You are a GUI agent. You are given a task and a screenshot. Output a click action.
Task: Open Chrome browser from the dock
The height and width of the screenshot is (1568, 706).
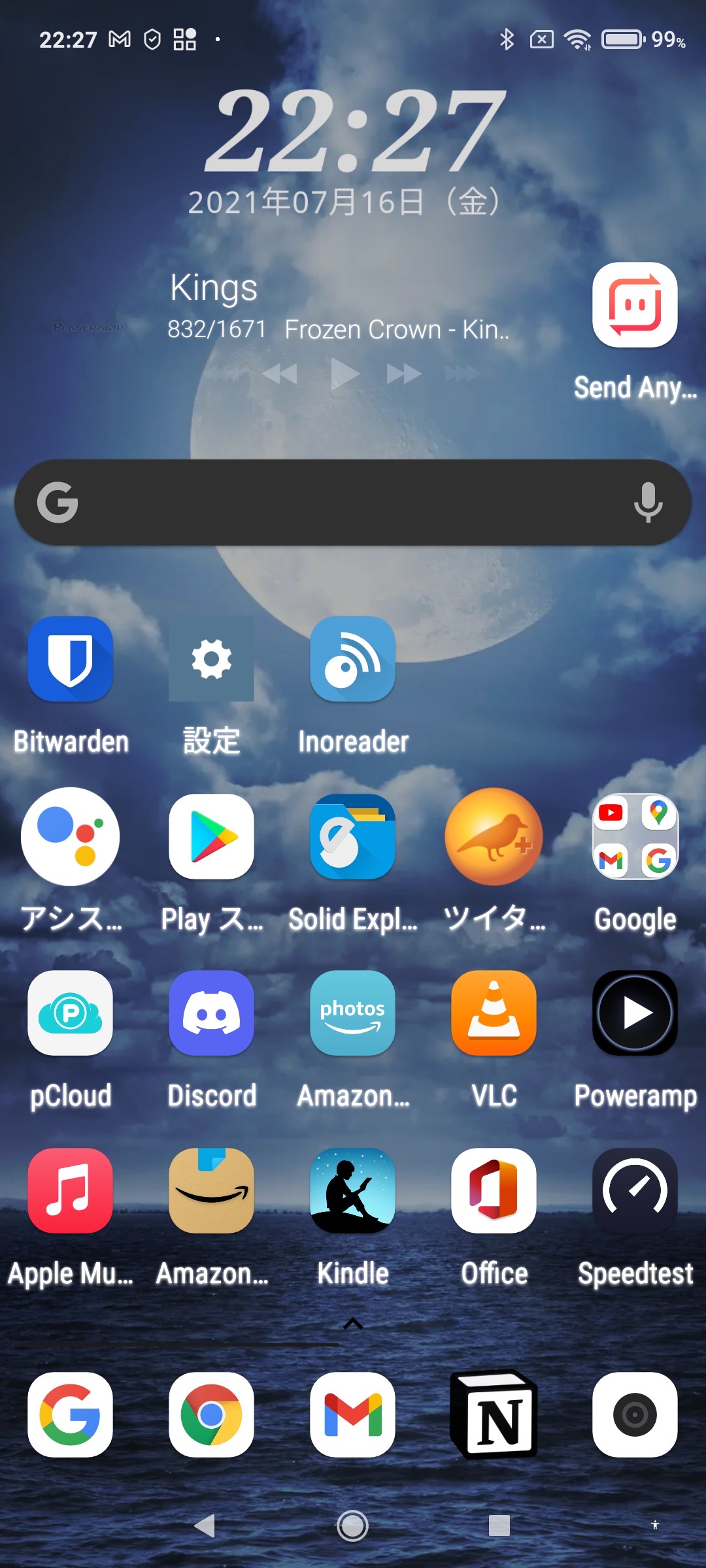(211, 1414)
